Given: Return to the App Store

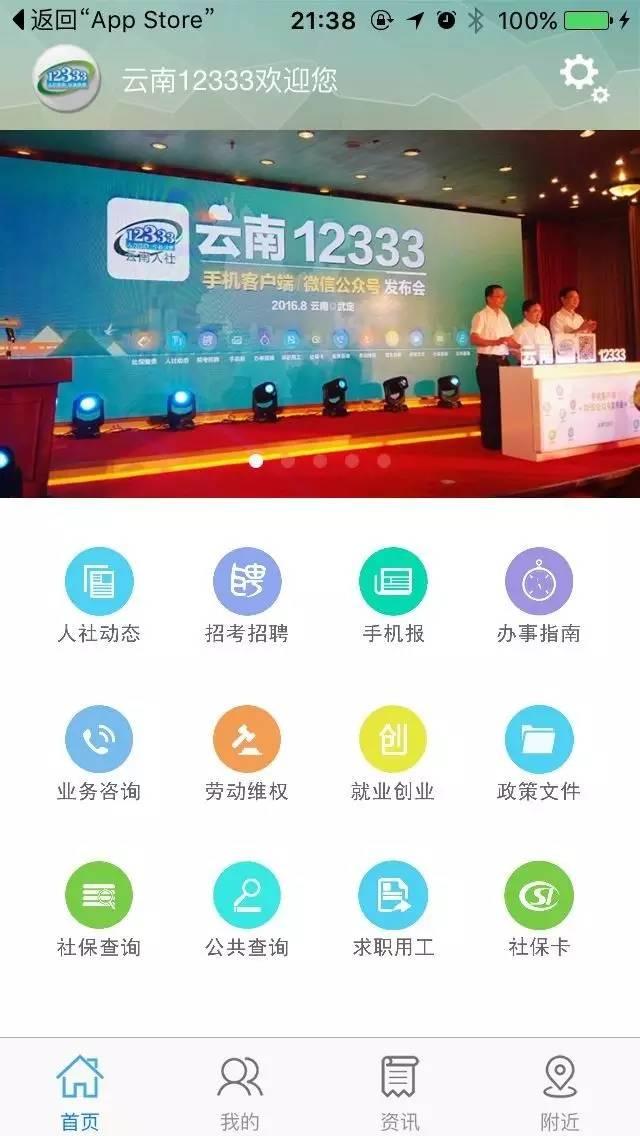Looking at the screenshot, I should (x=113, y=20).
